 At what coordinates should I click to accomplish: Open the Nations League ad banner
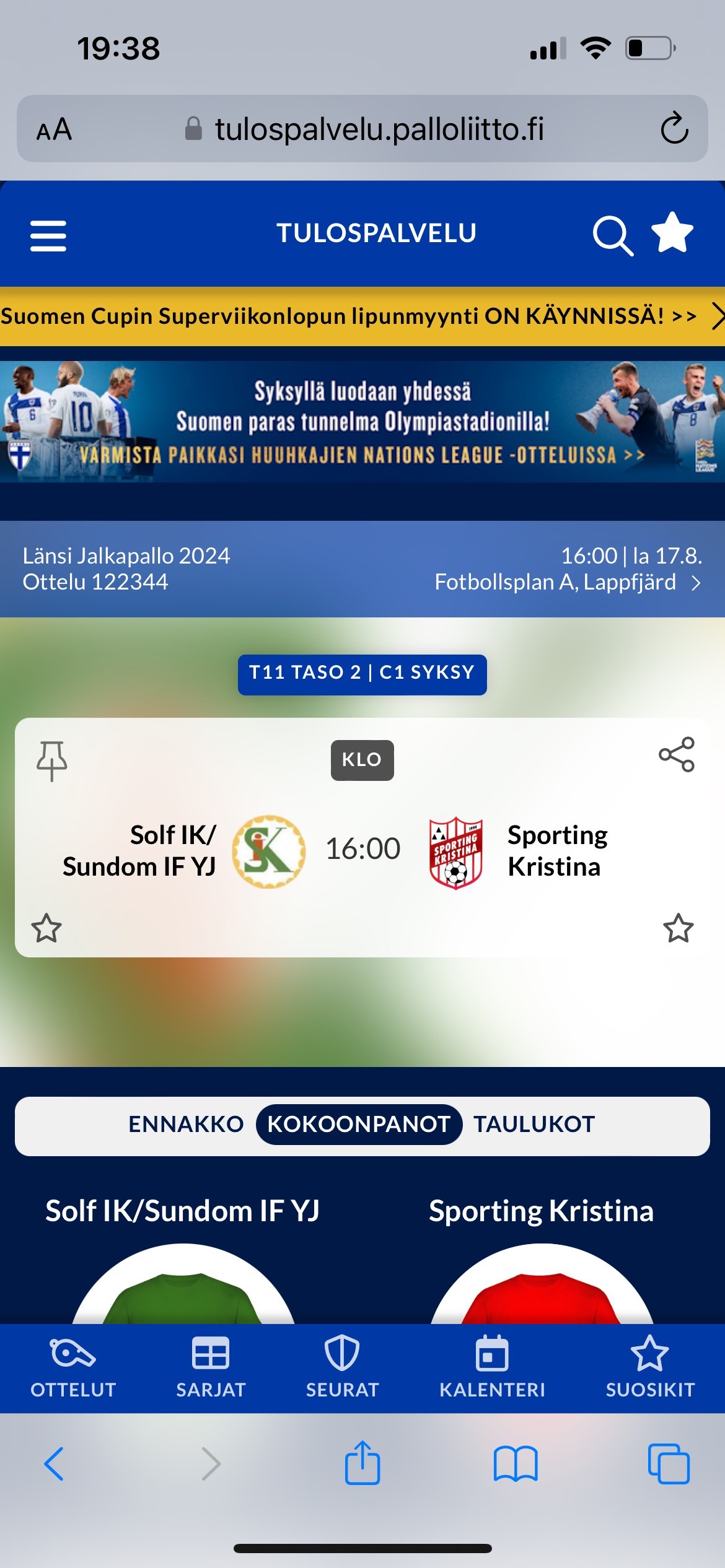pos(362,422)
